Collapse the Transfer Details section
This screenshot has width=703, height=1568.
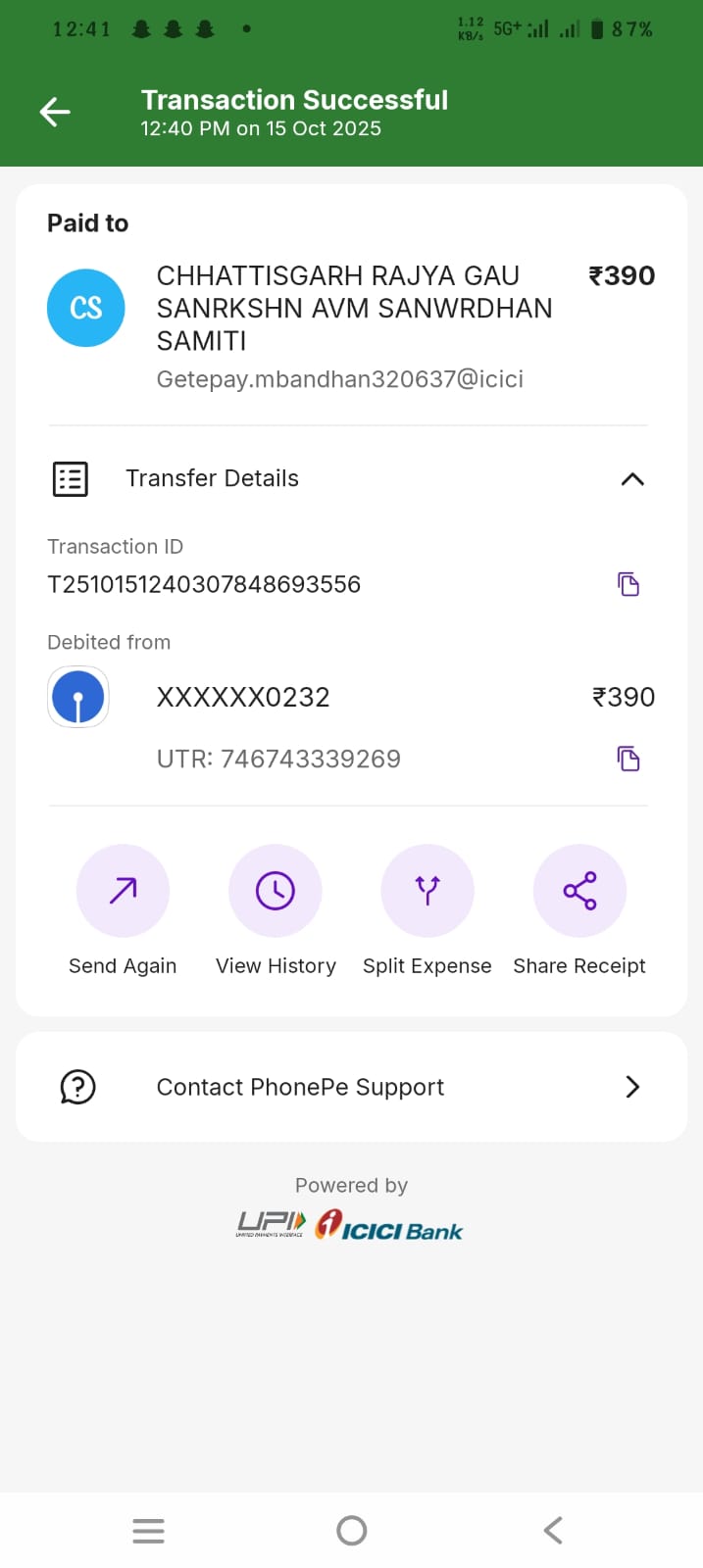632,479
